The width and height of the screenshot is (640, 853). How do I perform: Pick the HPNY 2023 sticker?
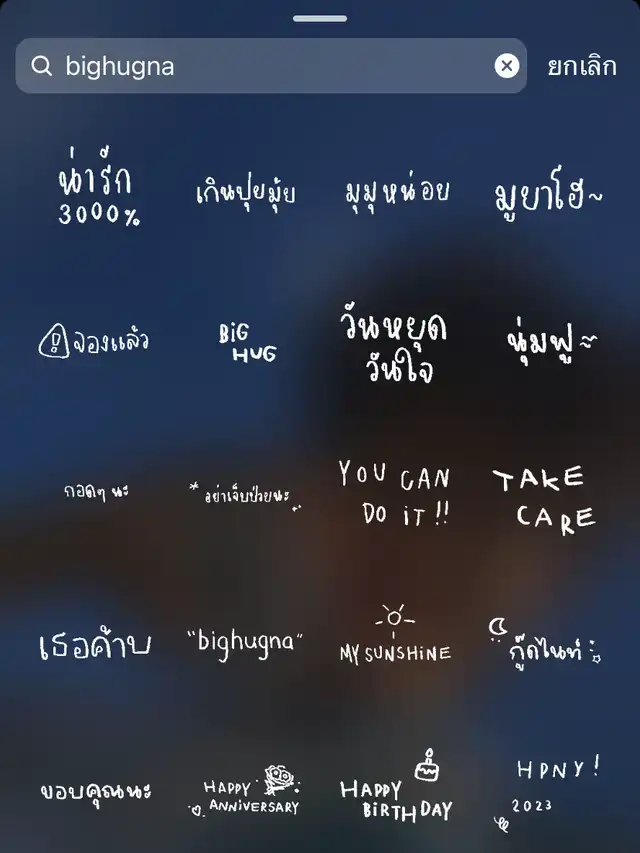547,793
